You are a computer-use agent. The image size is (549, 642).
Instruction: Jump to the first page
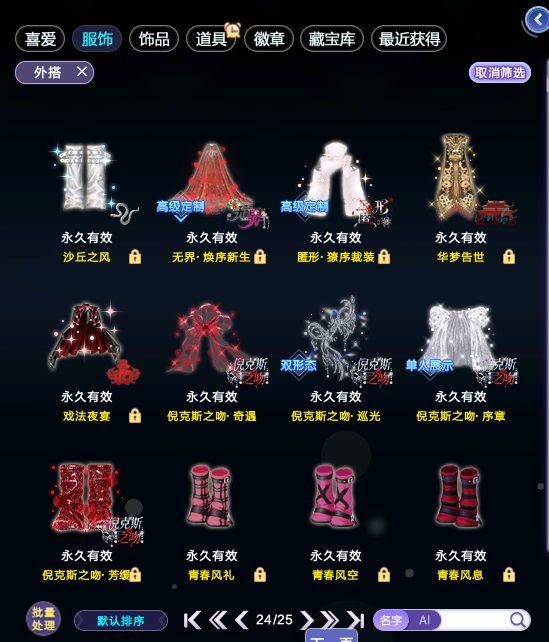192,620
